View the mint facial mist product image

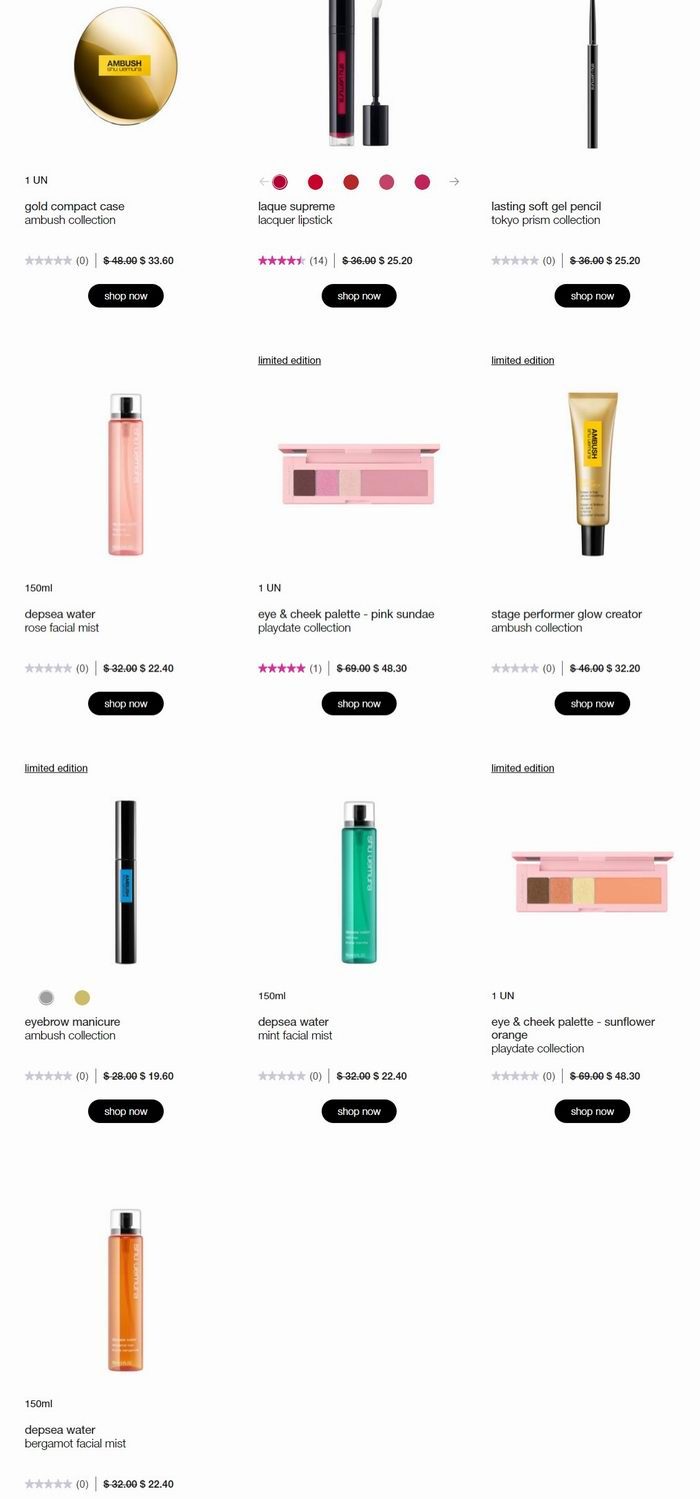point(358,881)
